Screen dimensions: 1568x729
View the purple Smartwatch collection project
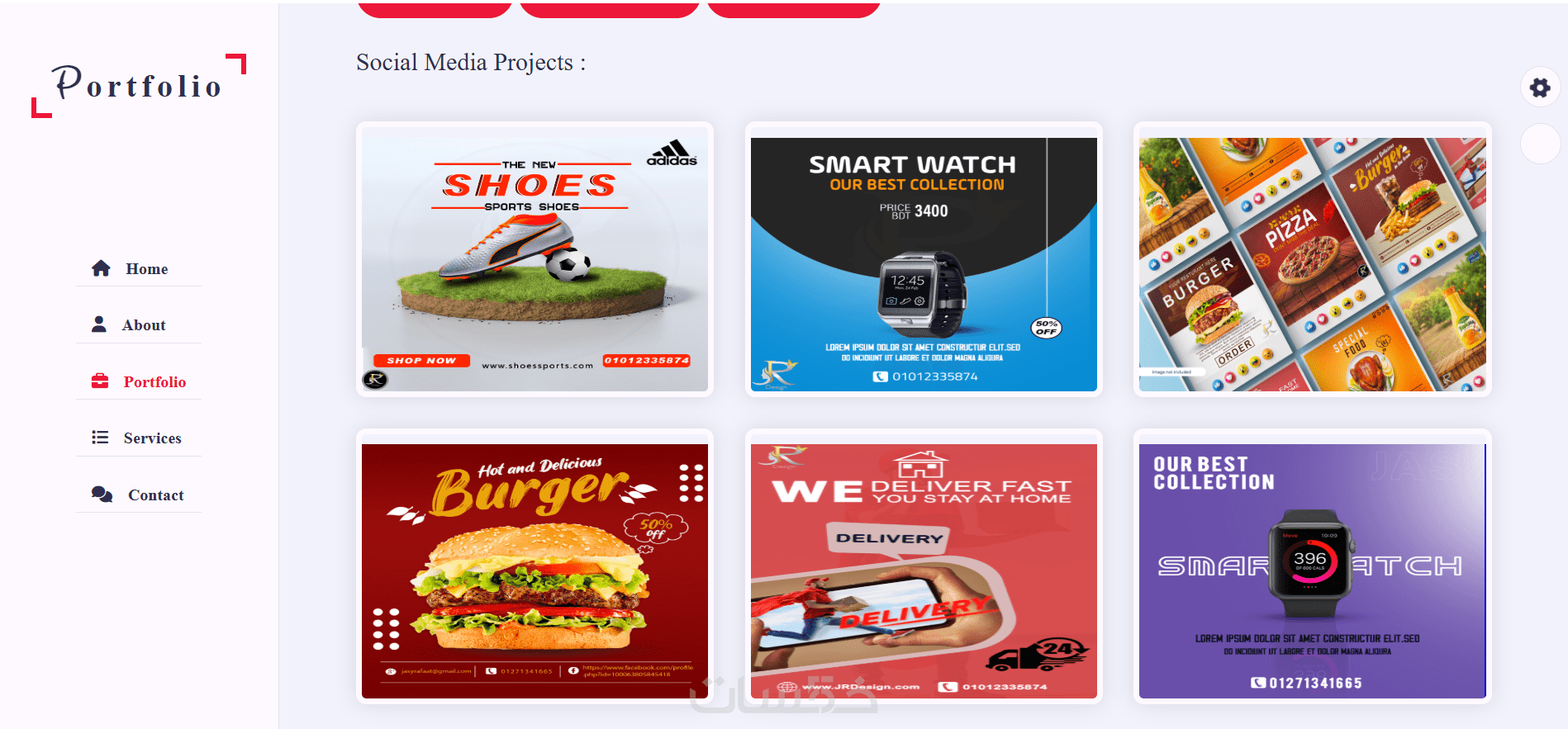[1312, 570]
